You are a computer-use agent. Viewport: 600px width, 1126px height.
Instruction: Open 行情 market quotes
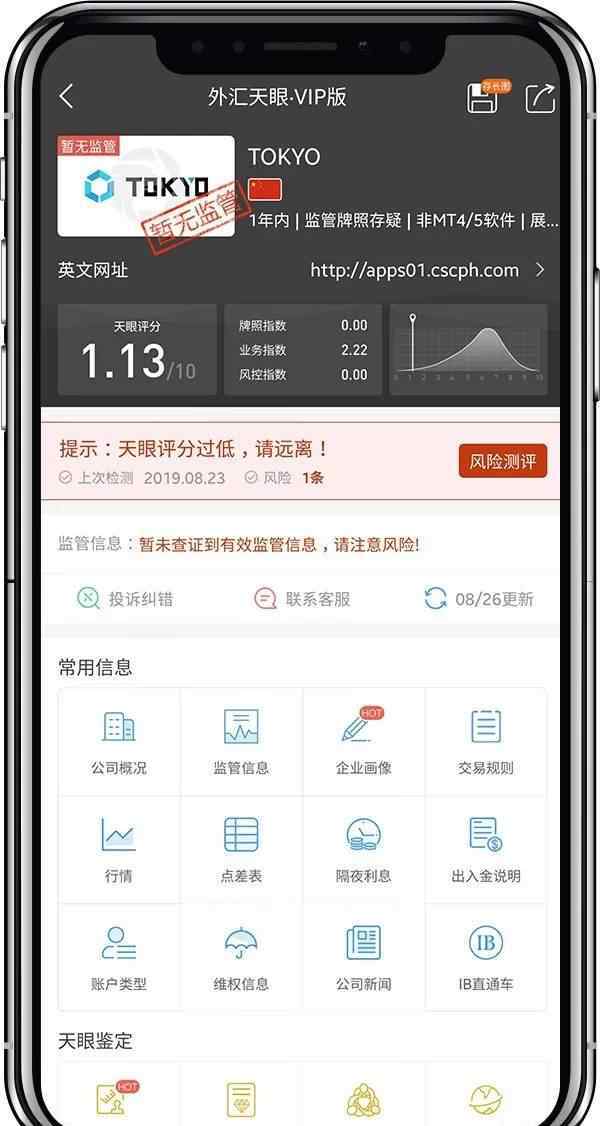tap(119, 849)
